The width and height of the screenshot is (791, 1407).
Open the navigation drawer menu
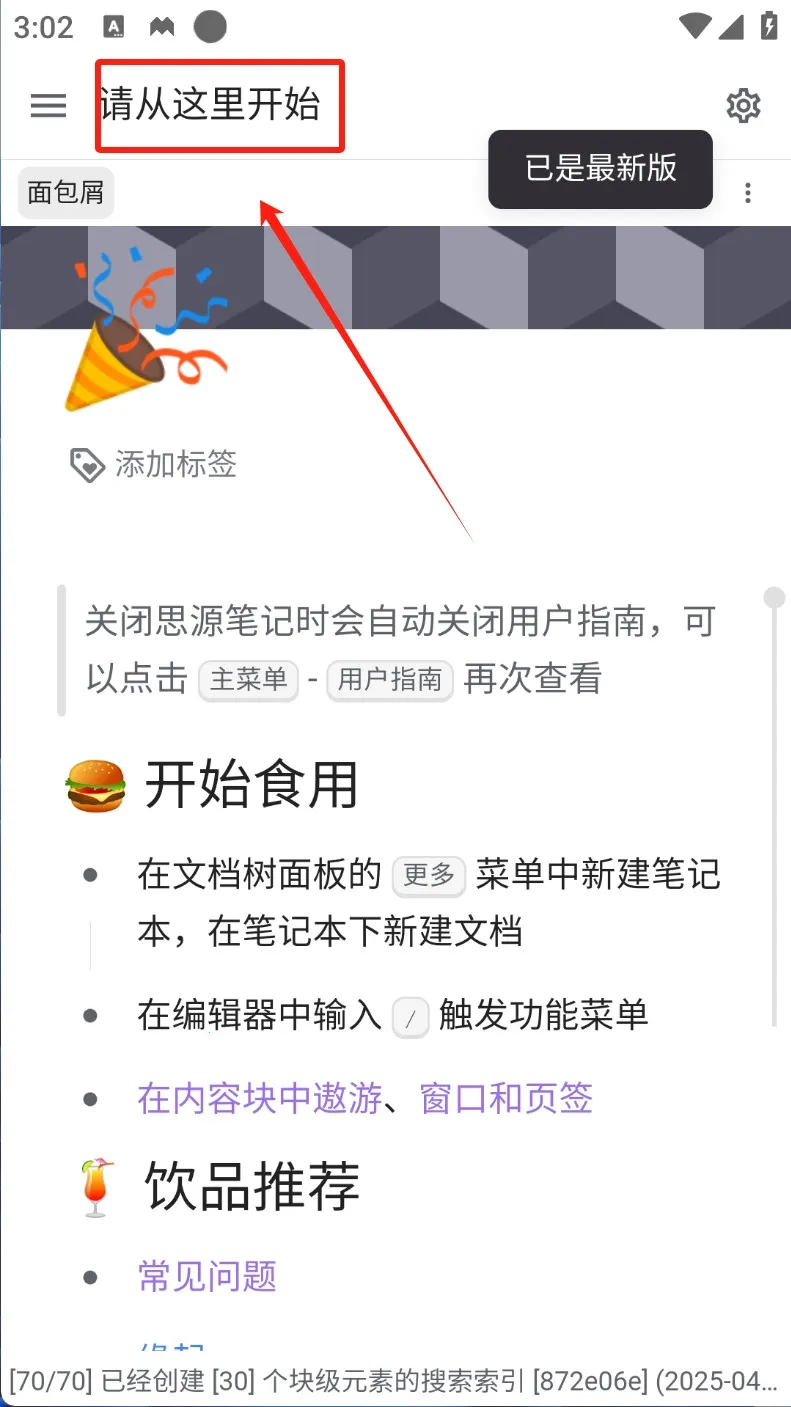tap(47, 106)
